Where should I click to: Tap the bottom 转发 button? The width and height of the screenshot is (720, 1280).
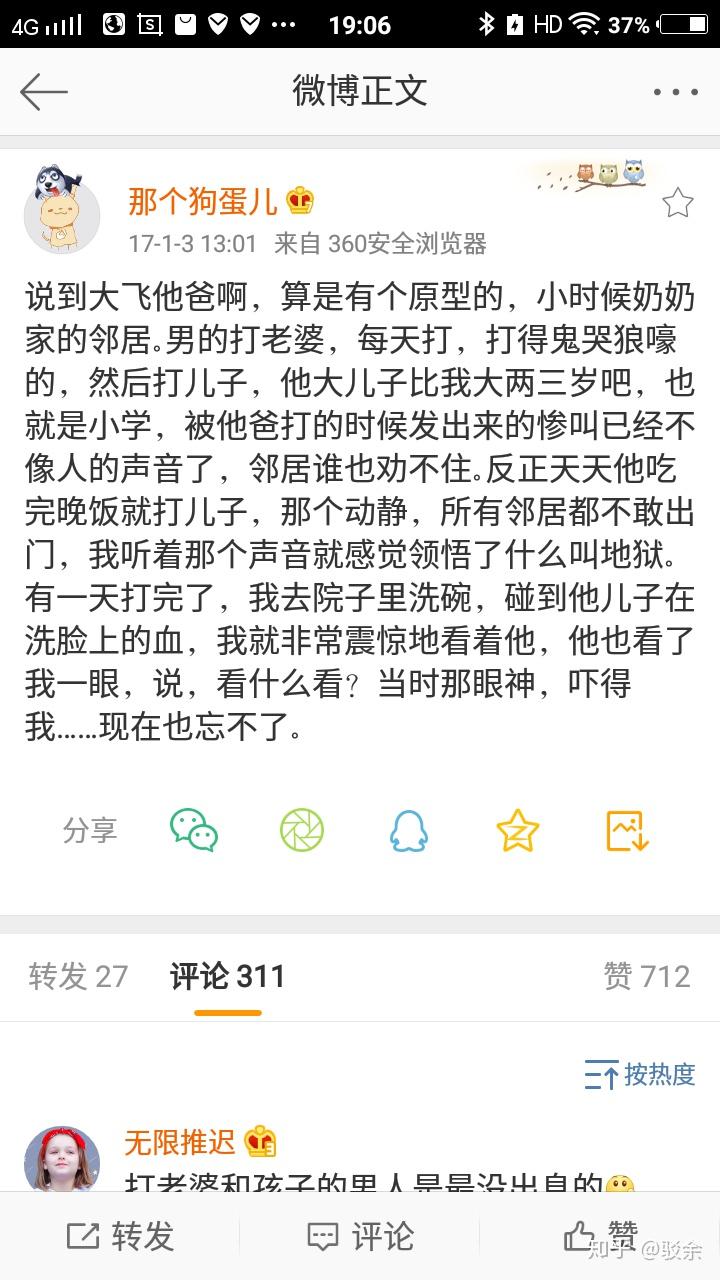(x=120, y=1236)
